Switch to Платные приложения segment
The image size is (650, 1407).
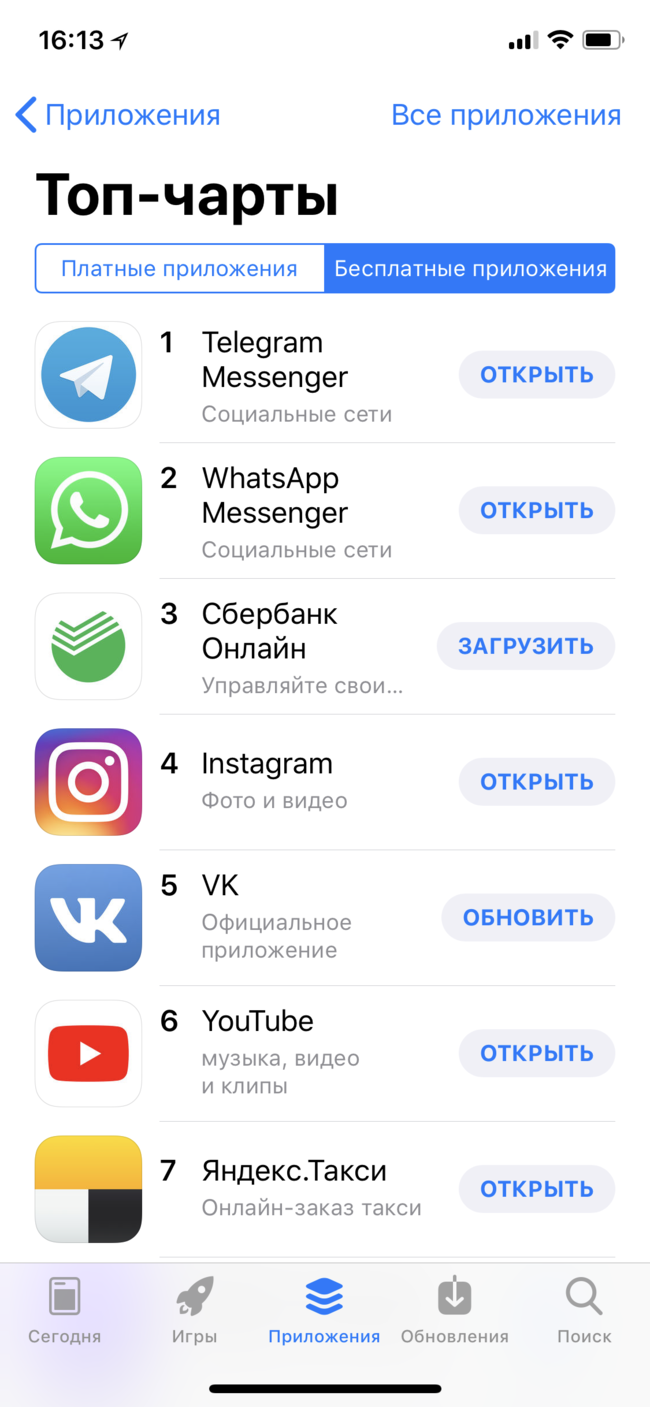point(179,269)
